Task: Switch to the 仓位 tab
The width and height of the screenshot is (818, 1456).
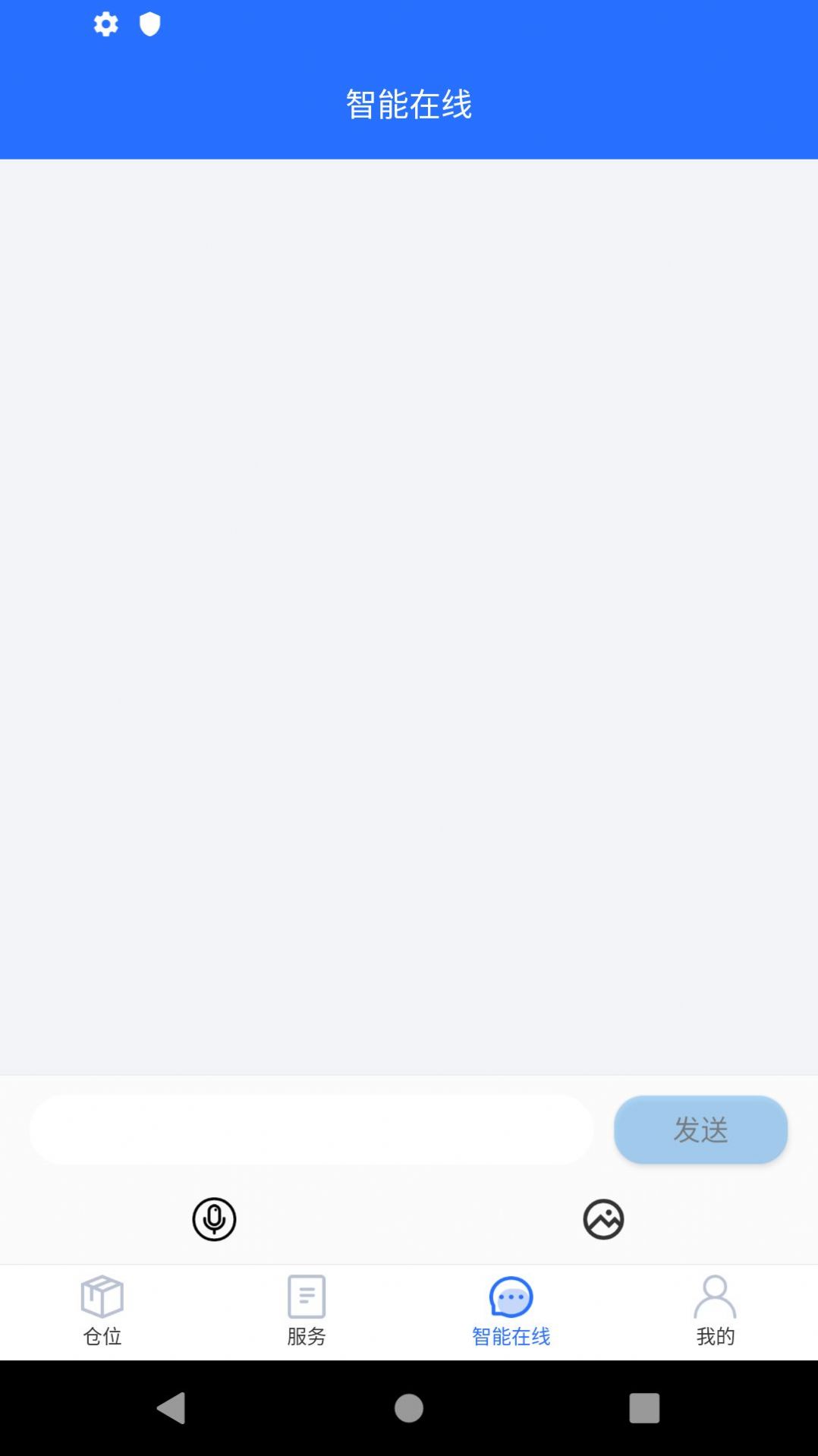Action: coord(102,1312)
